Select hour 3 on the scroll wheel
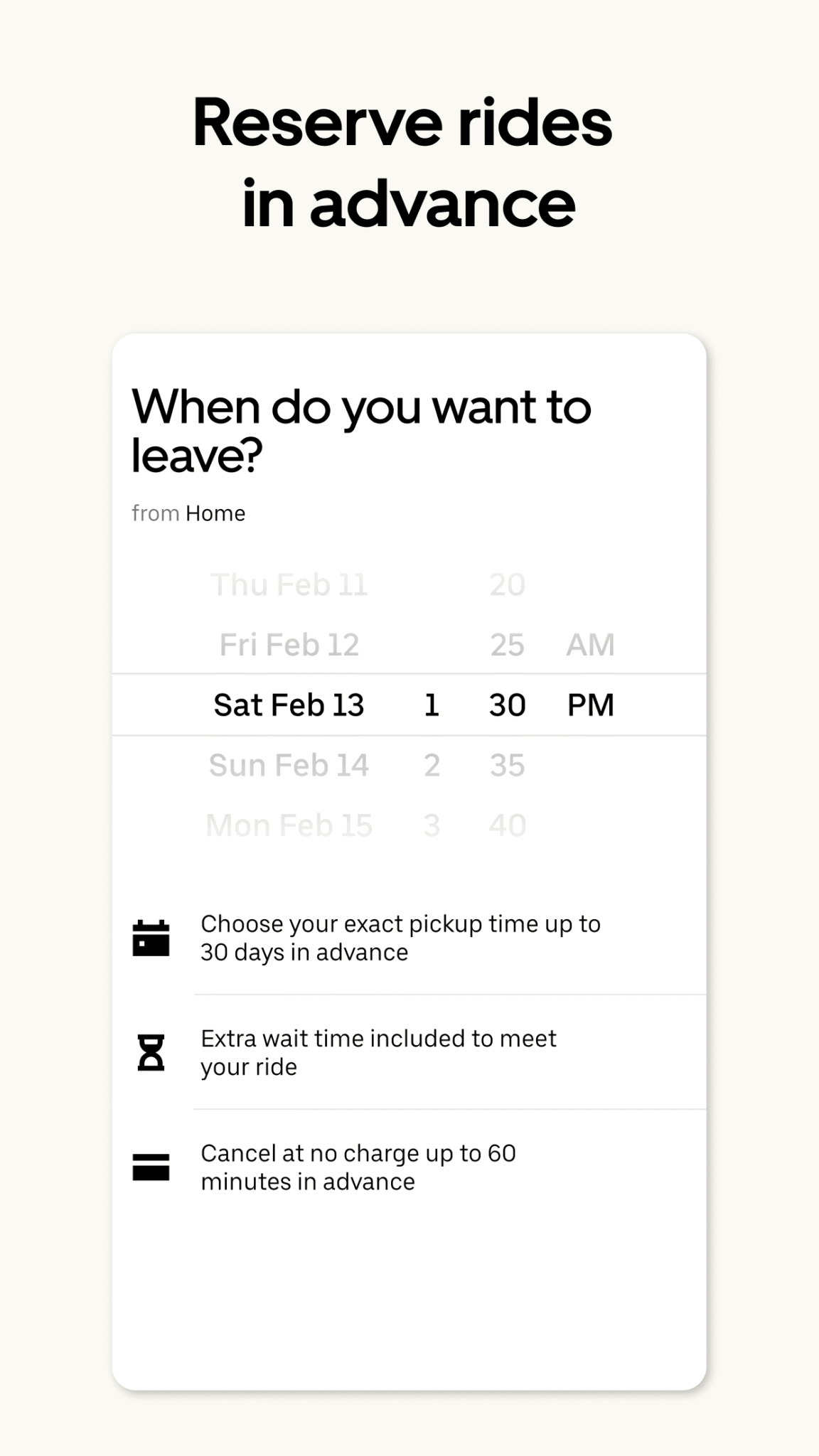 point(430,824)
